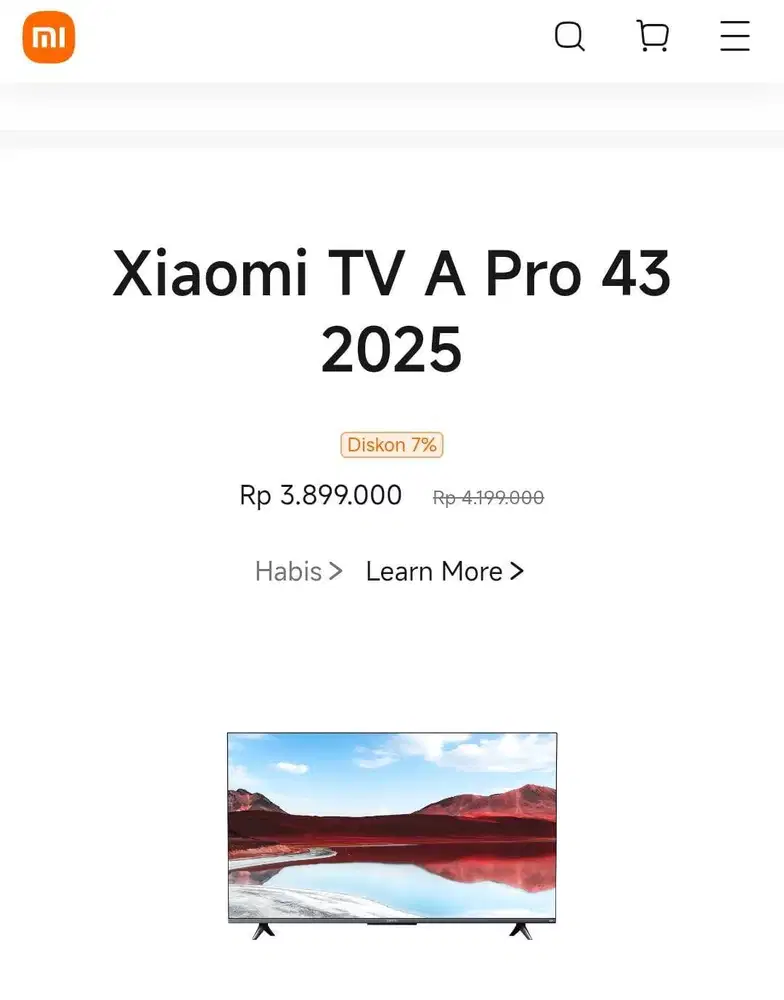Open the shopping cart
The width and height of the screenshot is (784, 1000).
pos(652,37)
